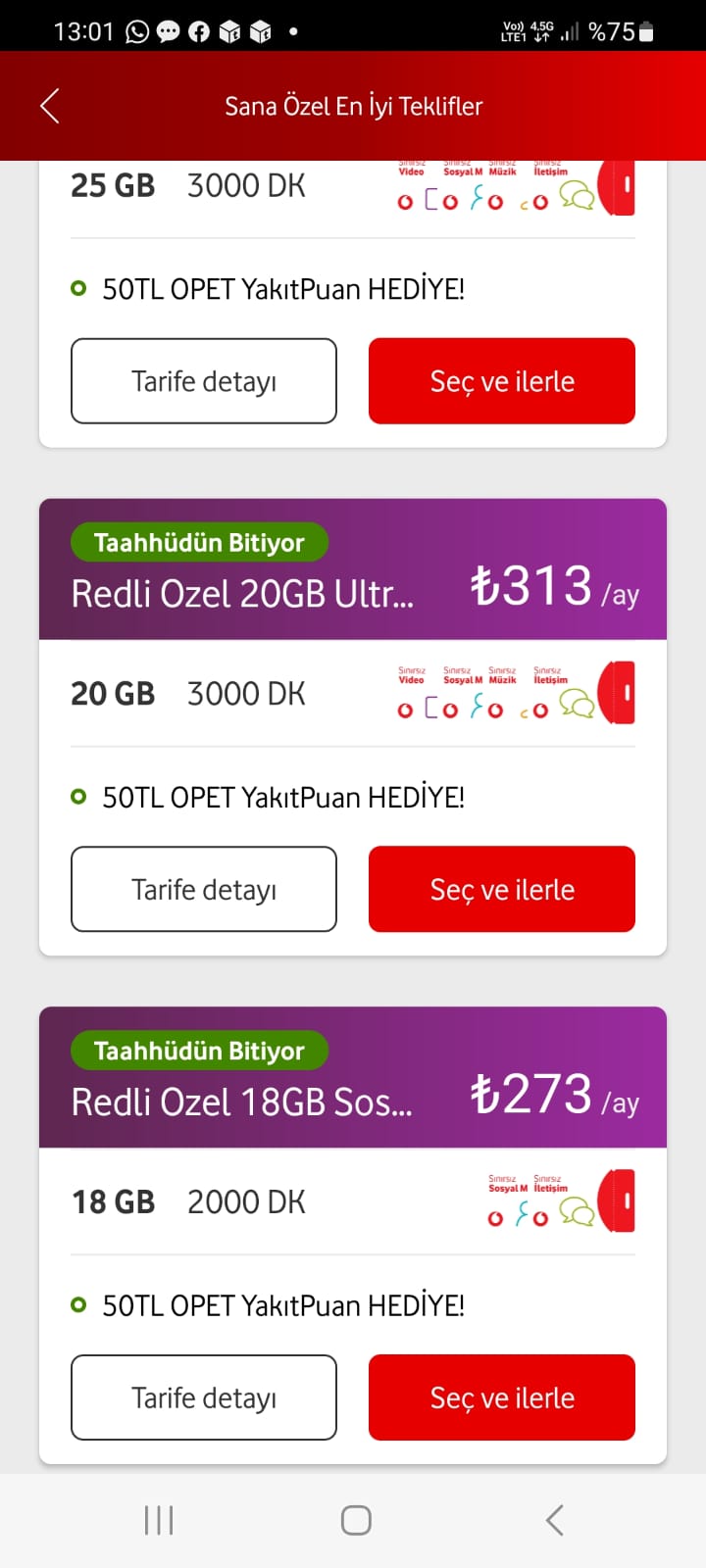706x1568 pixels.
Task: Select the 25 GB plan with Seç ve ilerle
Action: [502, 381]
